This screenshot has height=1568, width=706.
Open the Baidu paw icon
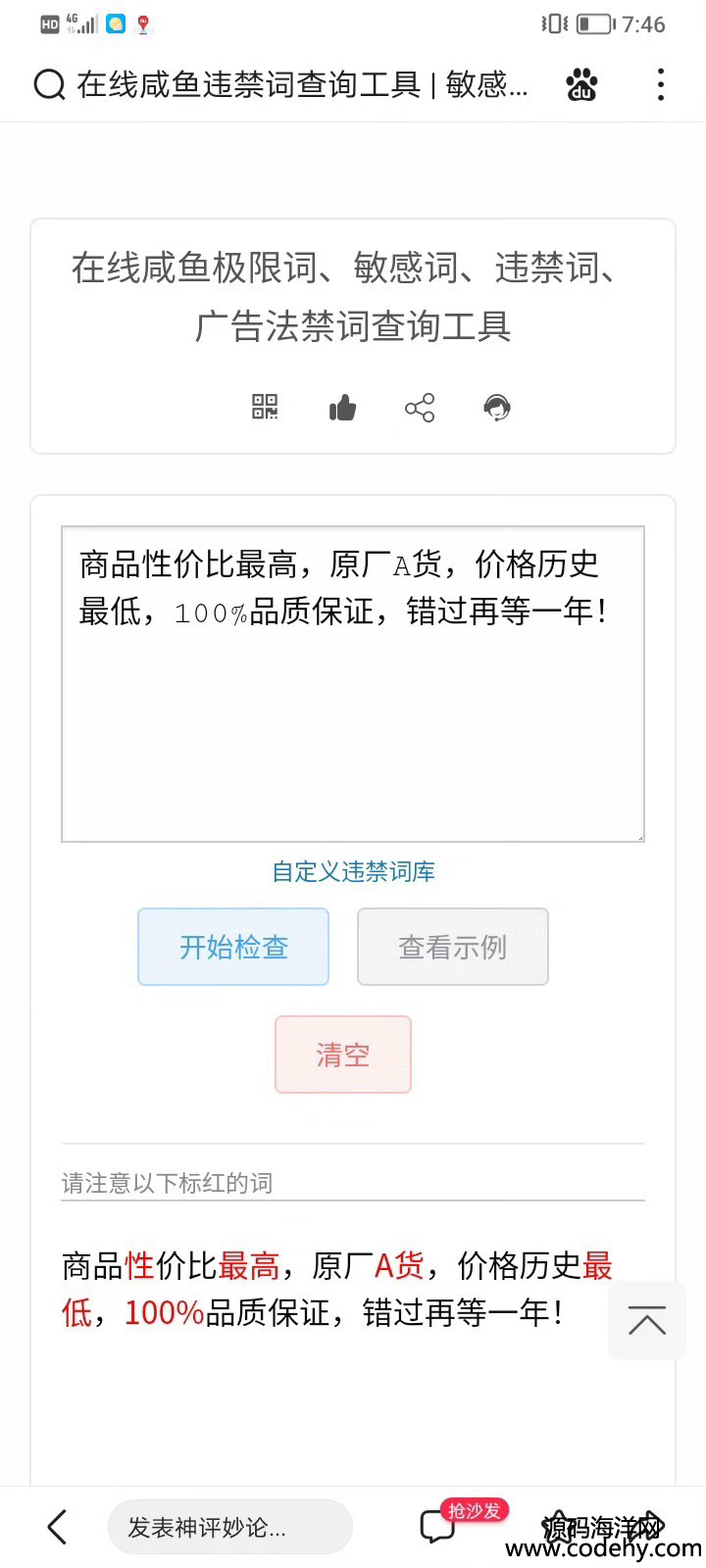[x=581, y=85]
